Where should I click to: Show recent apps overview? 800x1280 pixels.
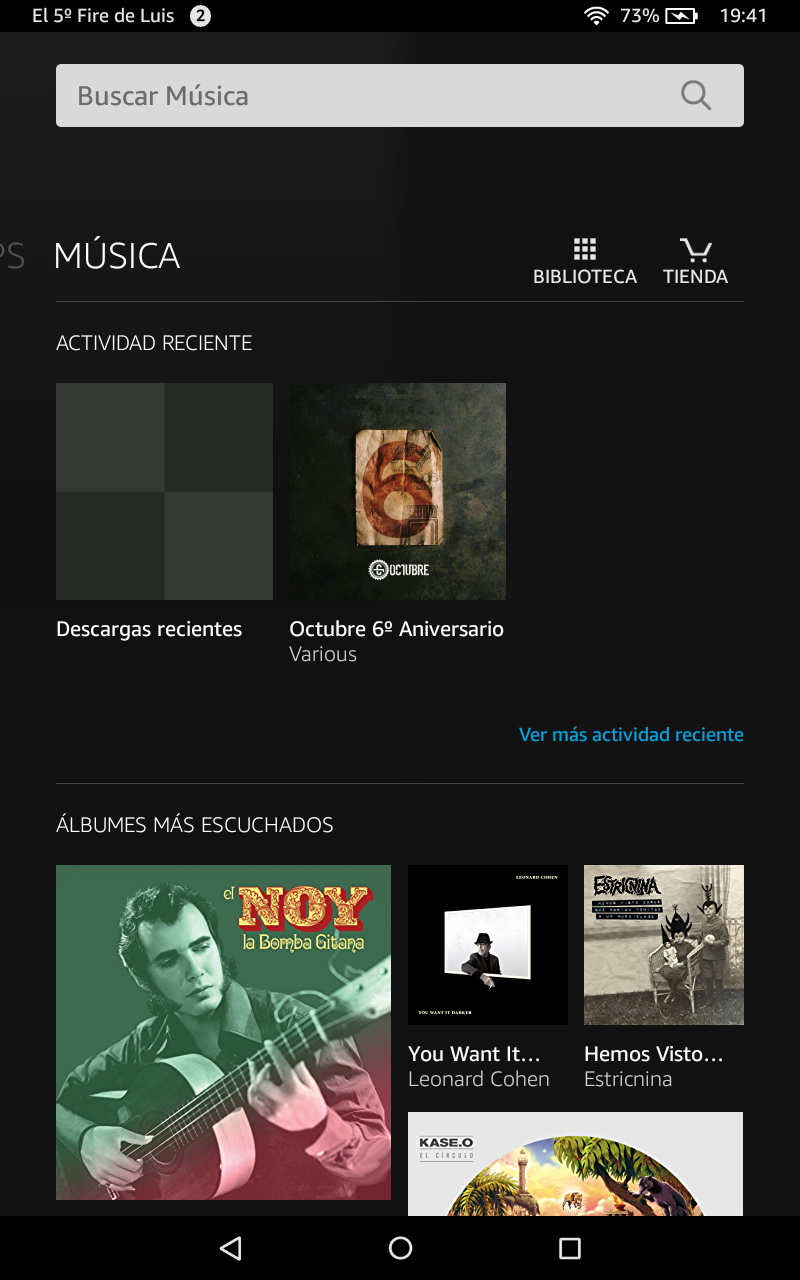[x=569, y=1247]
